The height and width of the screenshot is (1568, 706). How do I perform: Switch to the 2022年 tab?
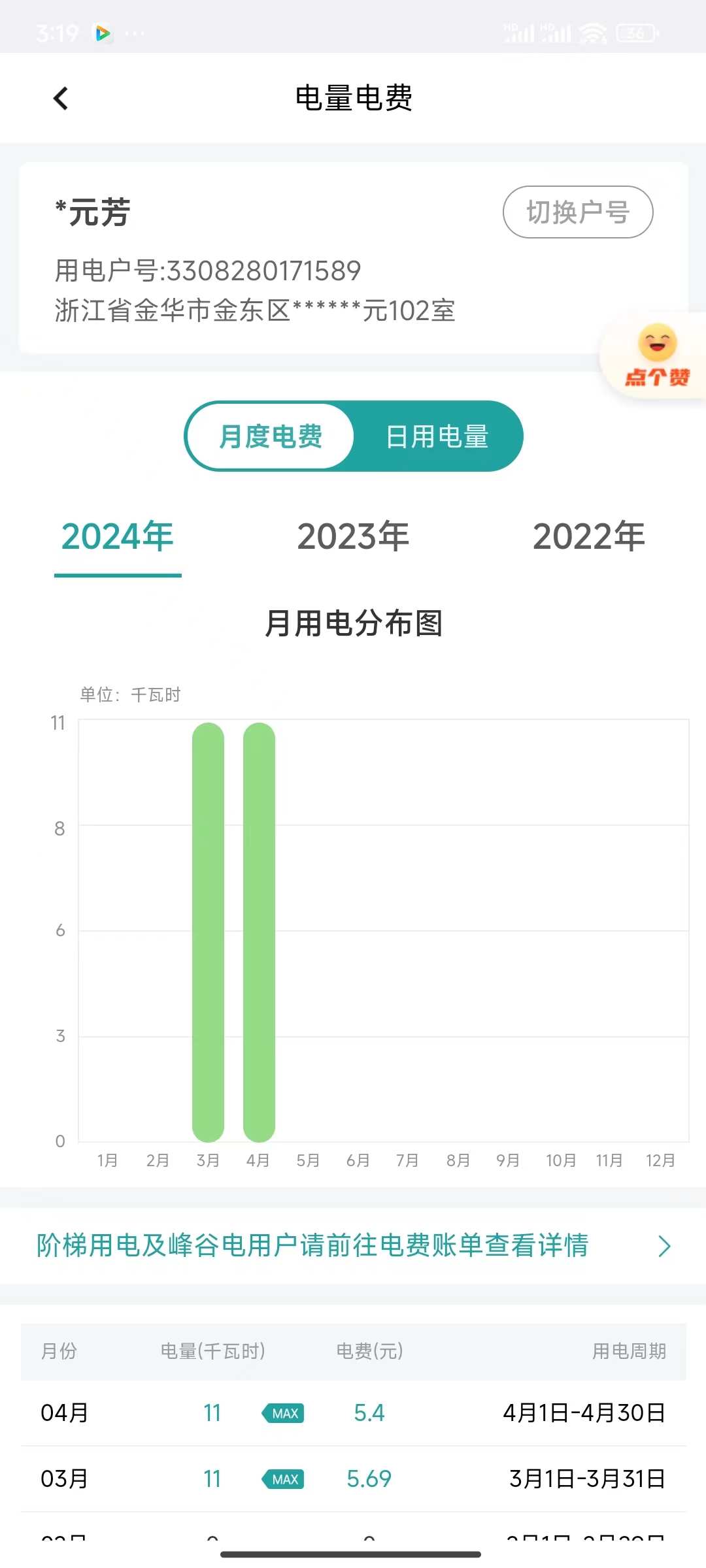click(588, 537)
